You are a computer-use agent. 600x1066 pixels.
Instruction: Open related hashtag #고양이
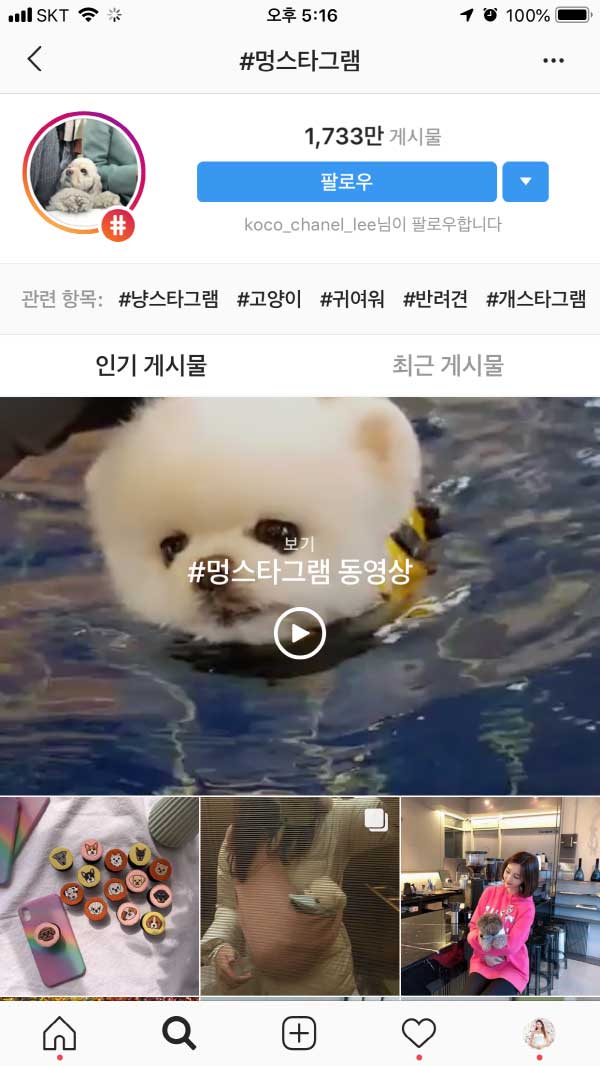point(269,299)
